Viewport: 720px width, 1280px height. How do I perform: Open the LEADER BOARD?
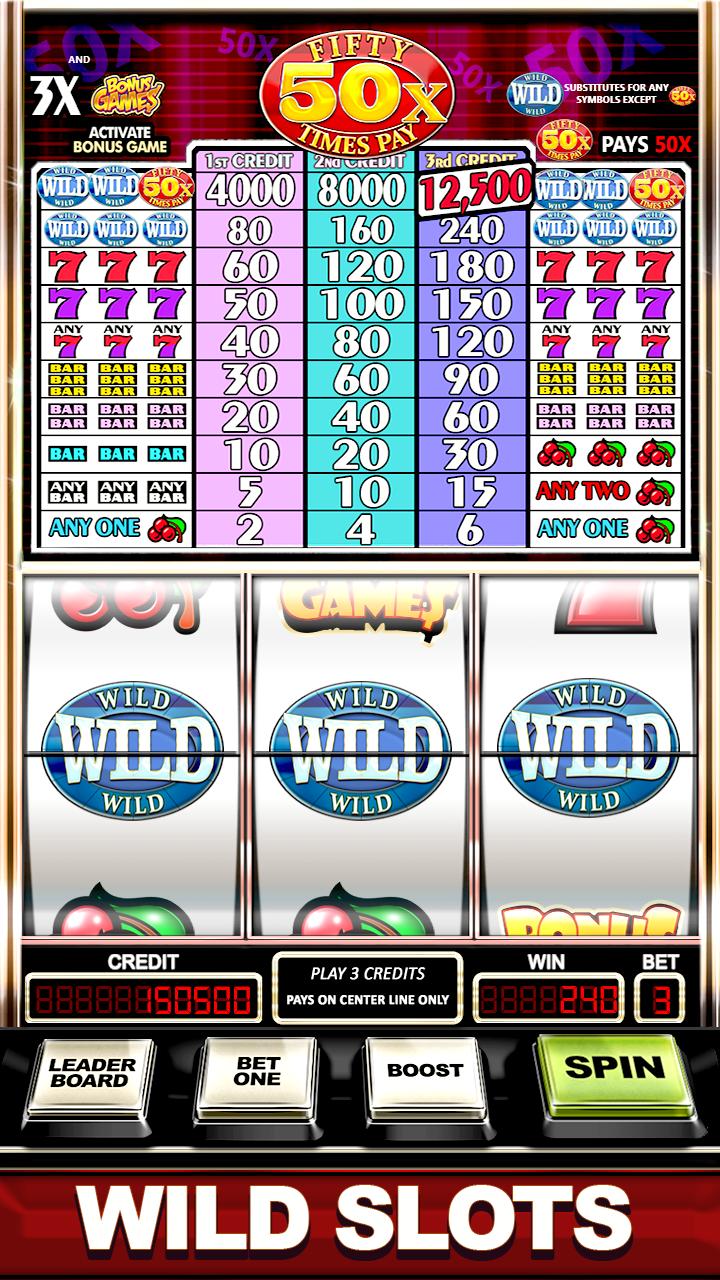[92, 1076]
